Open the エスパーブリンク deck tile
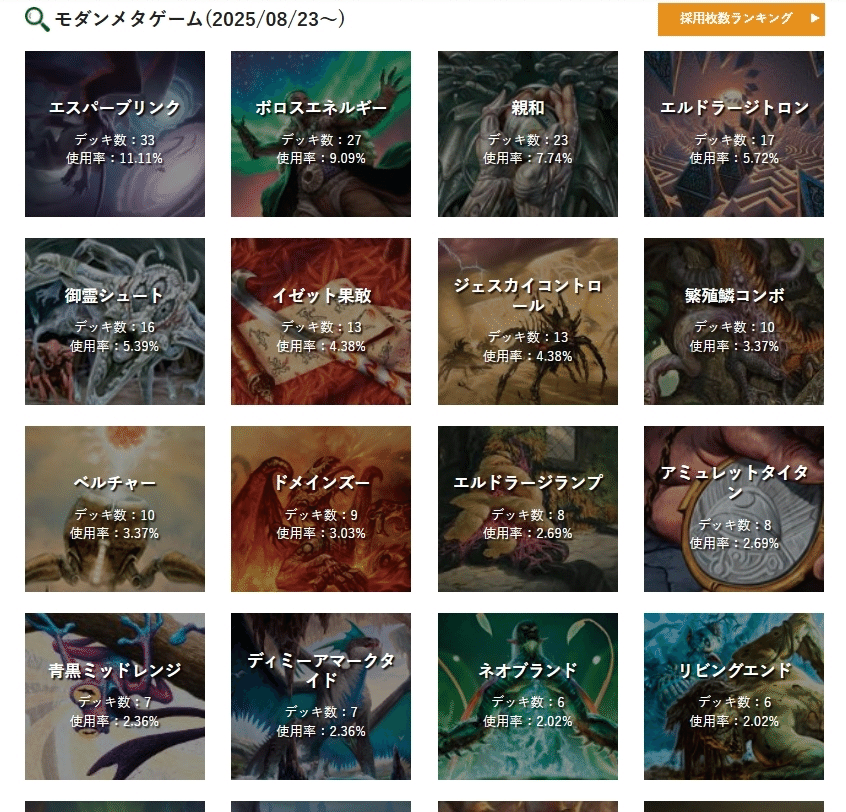Viewport: 846px width, 812px height. 115,134
